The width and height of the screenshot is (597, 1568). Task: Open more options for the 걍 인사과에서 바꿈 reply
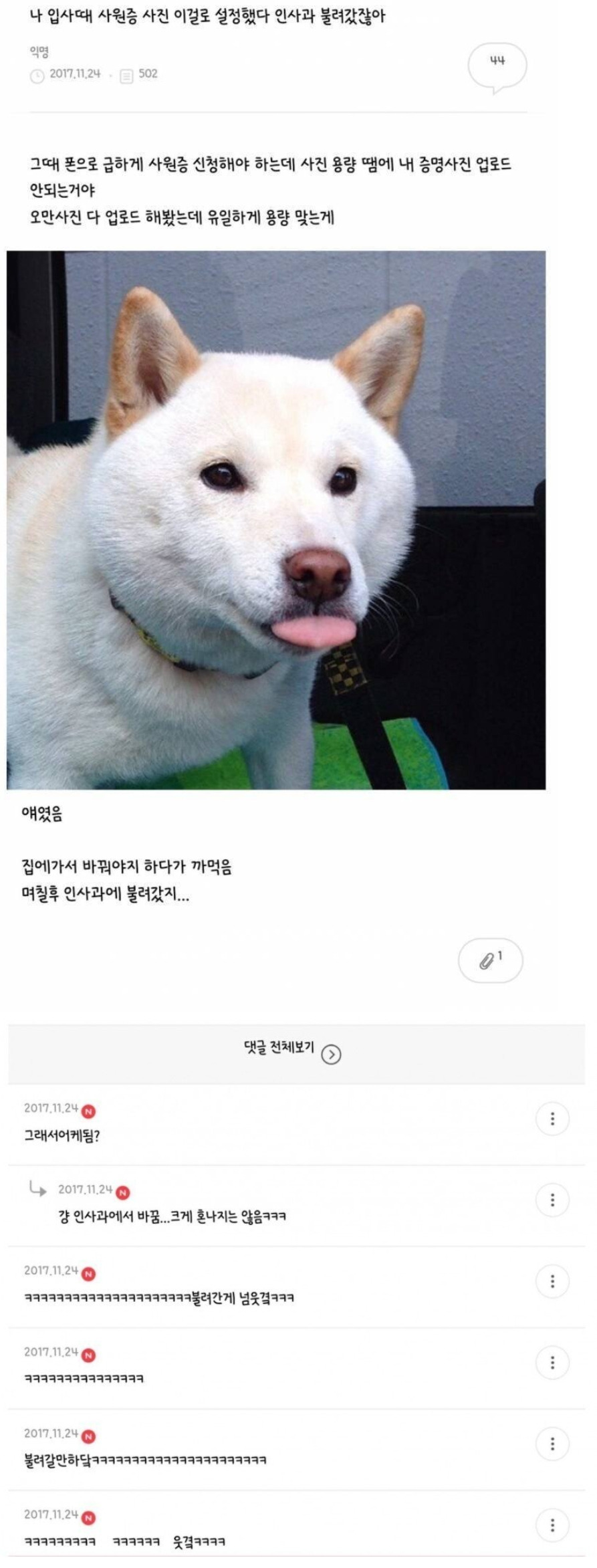(x=552, y=1200)
